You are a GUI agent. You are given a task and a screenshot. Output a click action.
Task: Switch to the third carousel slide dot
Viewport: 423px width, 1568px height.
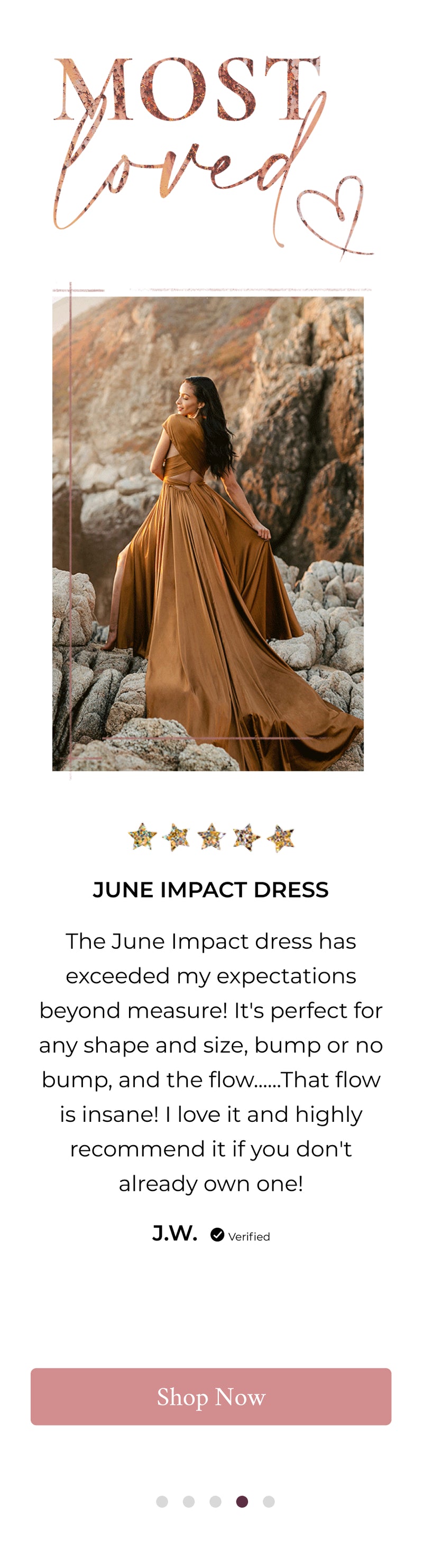[215, 1502]
